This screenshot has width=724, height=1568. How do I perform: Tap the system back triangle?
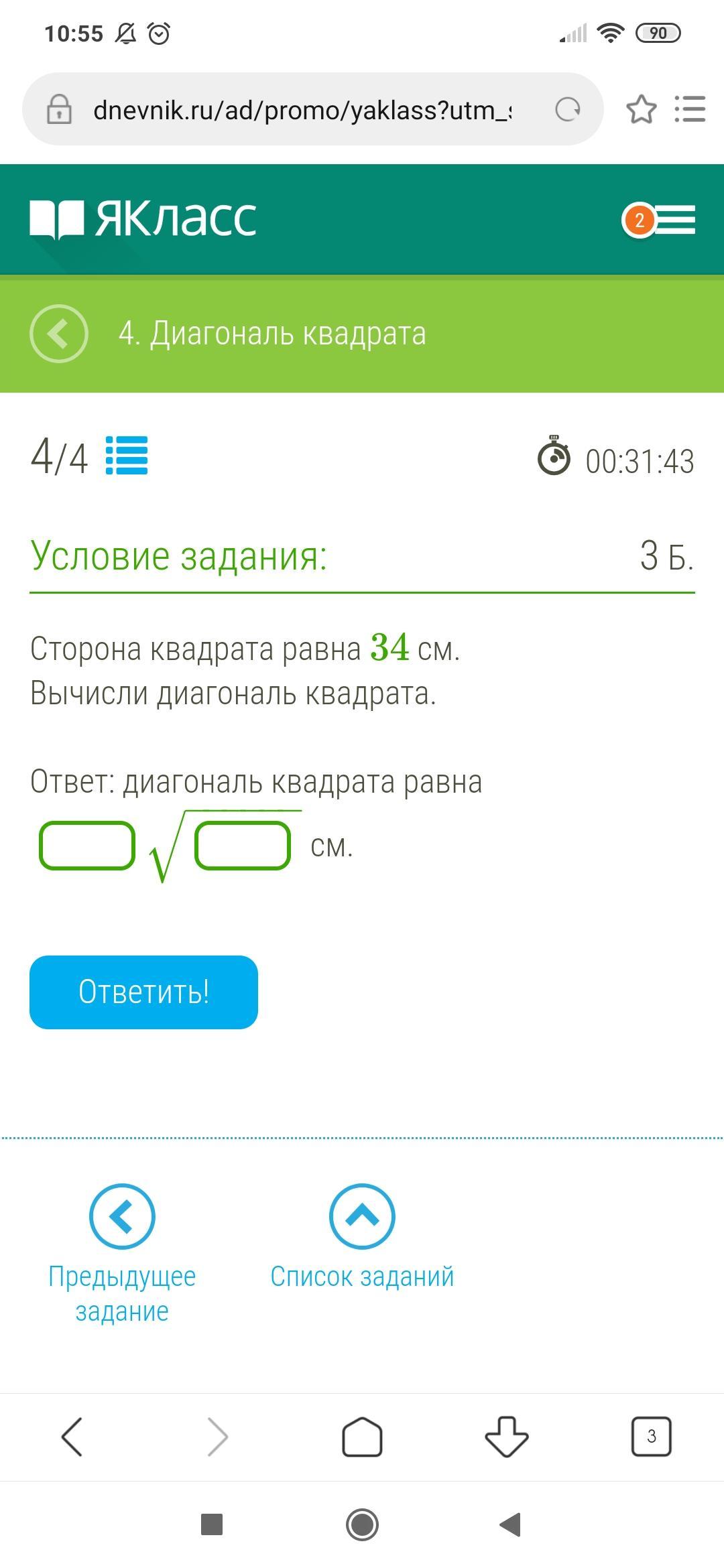pos(511,1524)
